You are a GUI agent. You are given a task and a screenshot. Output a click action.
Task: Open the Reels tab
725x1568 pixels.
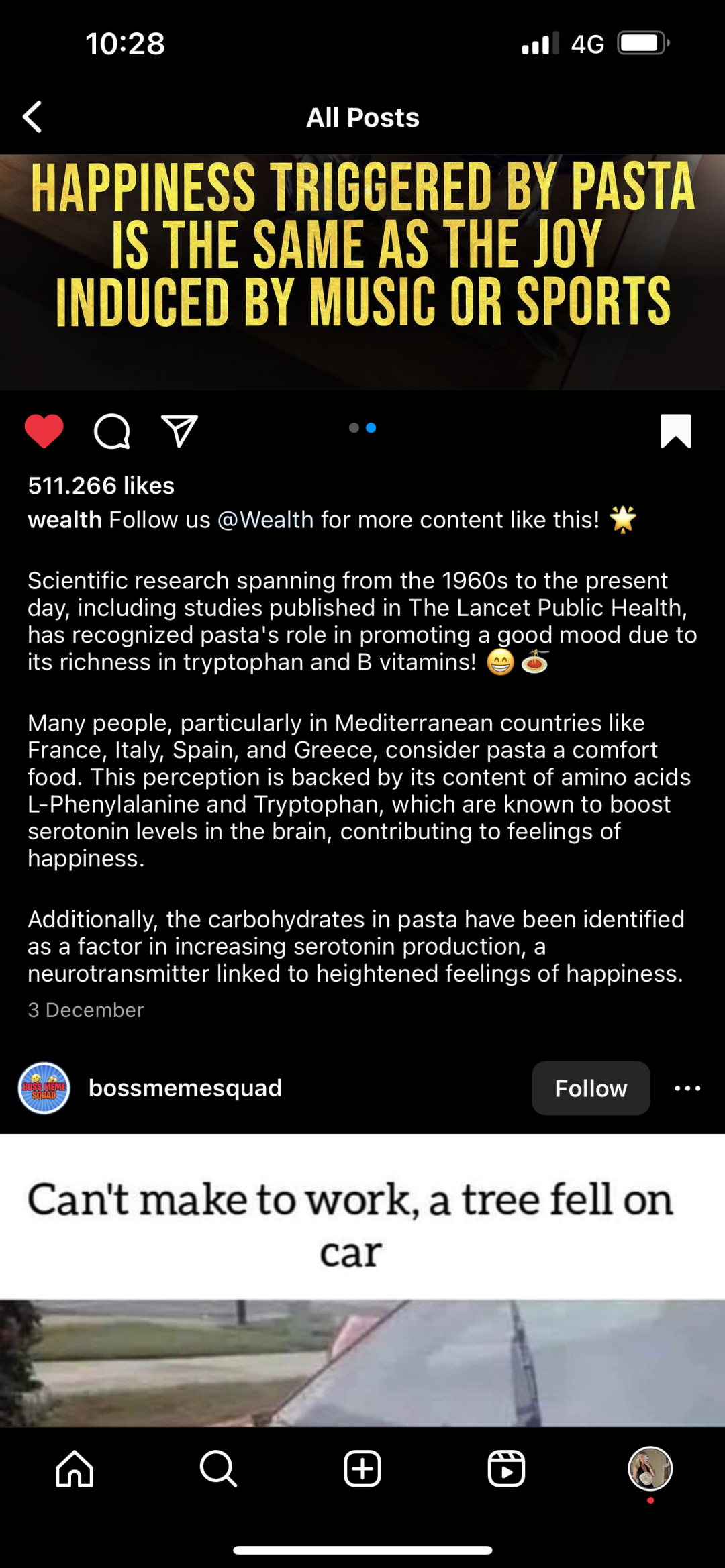pyautogui.click(x=506, y=1469)
